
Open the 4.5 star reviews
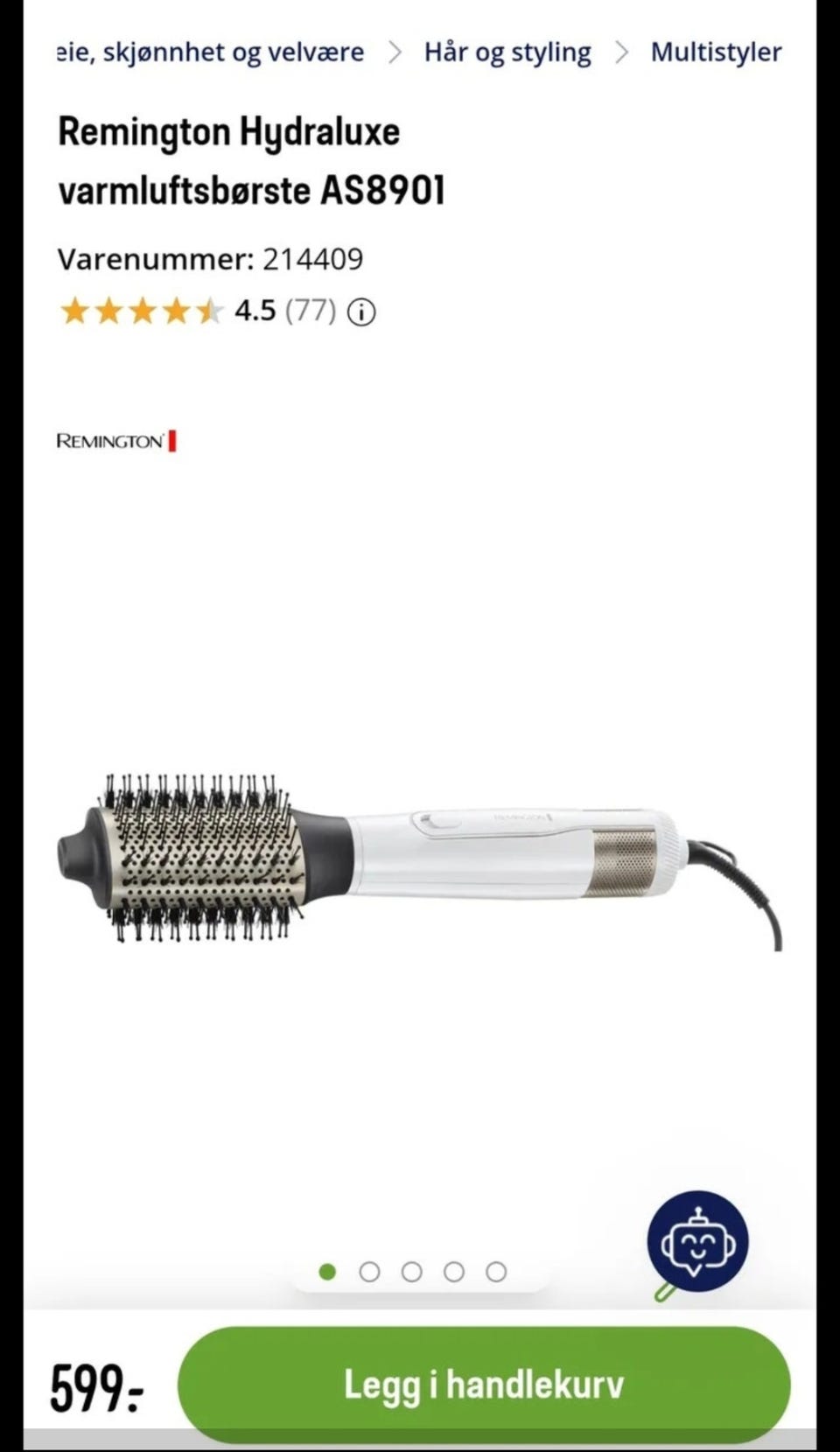coord(199,311)
